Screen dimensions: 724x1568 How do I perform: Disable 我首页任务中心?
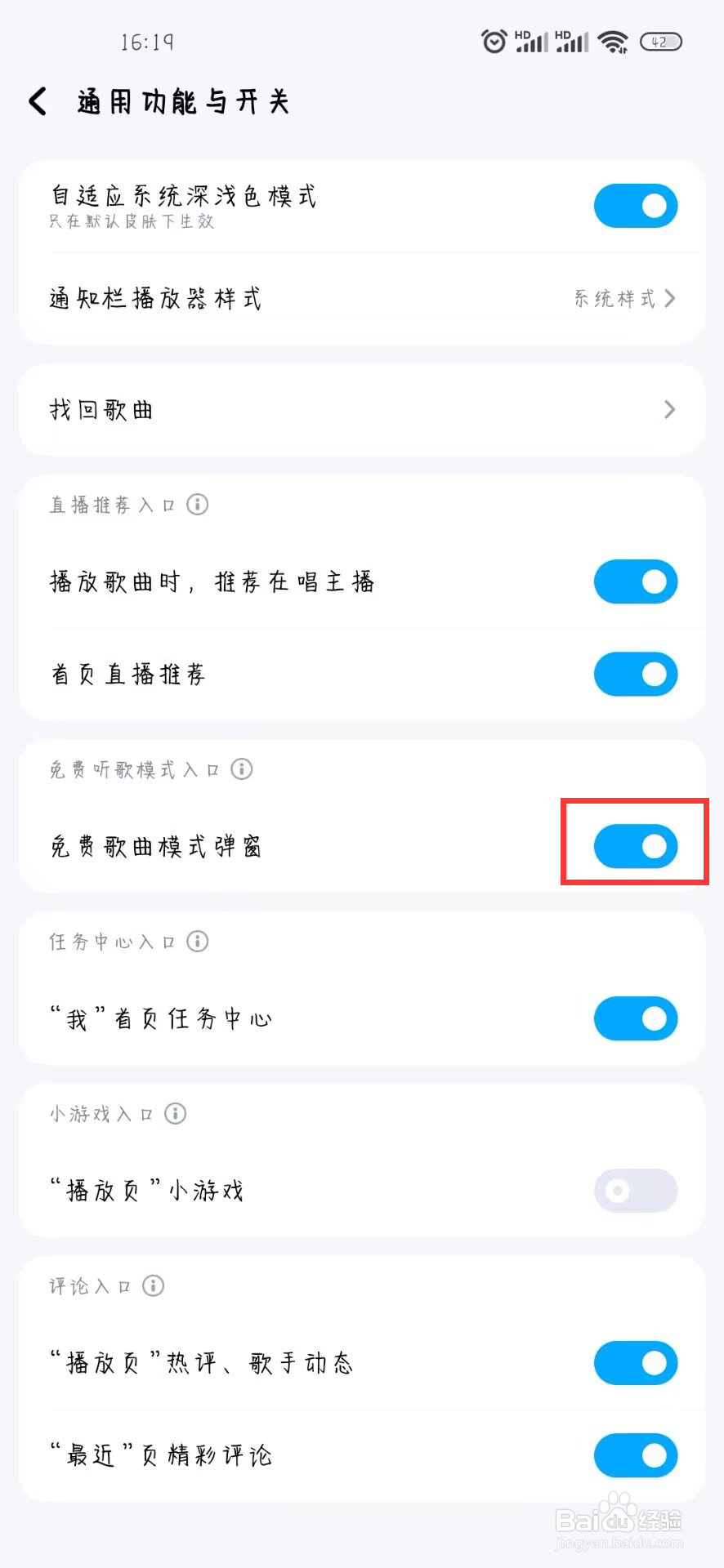[x=635, y=1018]
